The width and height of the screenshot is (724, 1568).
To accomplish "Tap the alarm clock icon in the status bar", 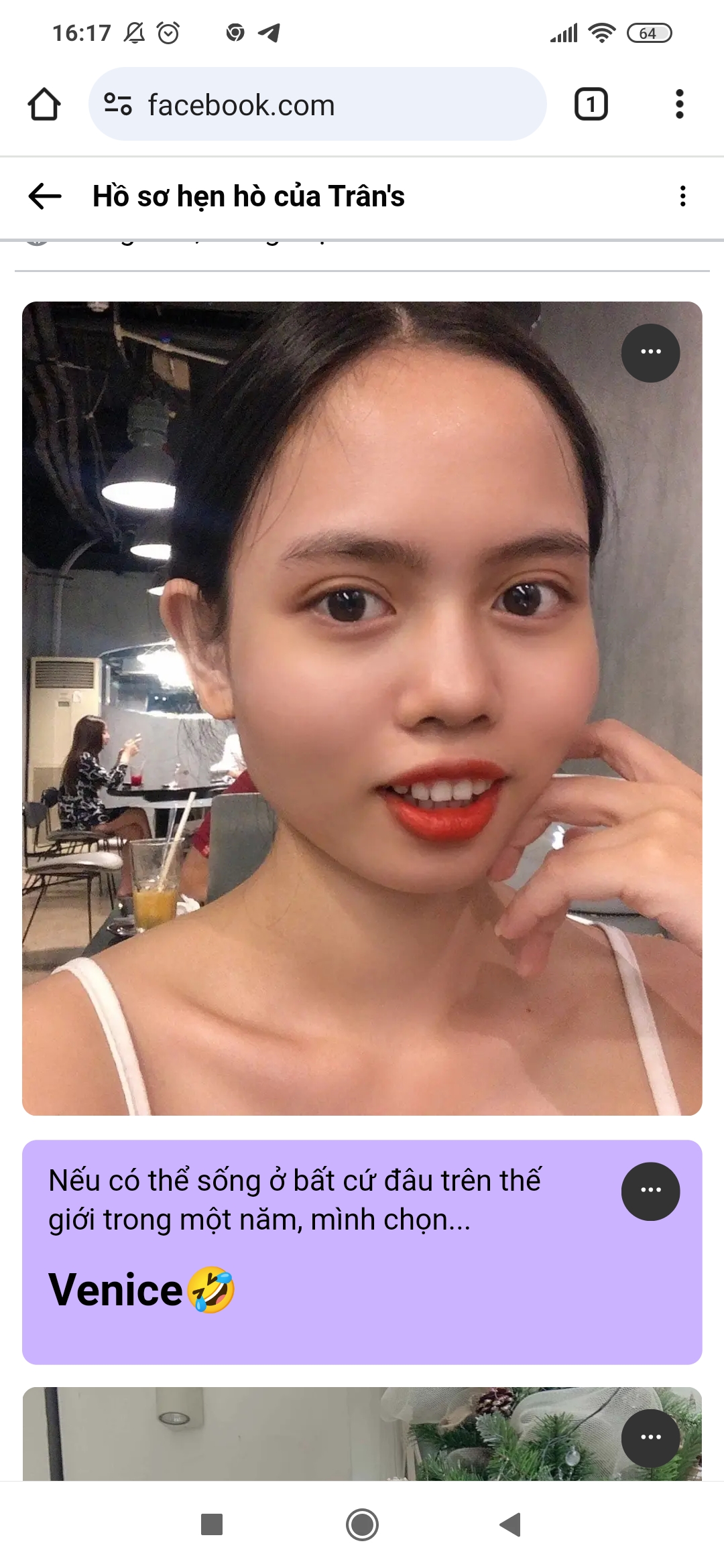I will coord(168,32).
